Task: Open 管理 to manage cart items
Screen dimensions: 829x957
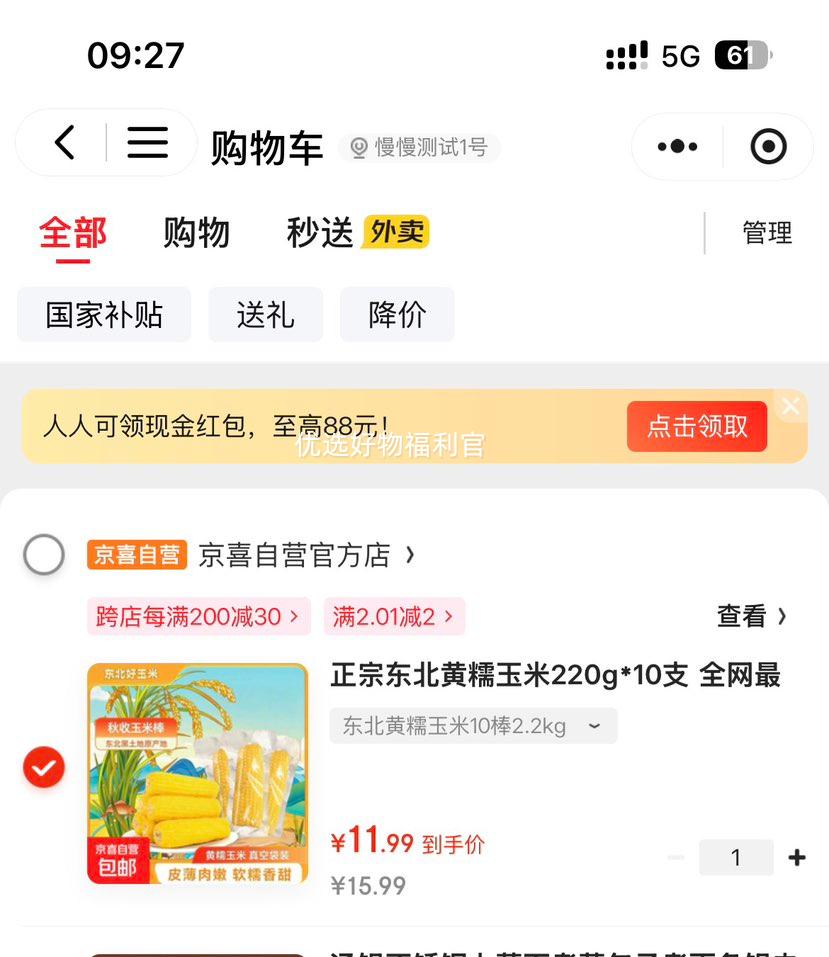Action: [x=766, y=233]
